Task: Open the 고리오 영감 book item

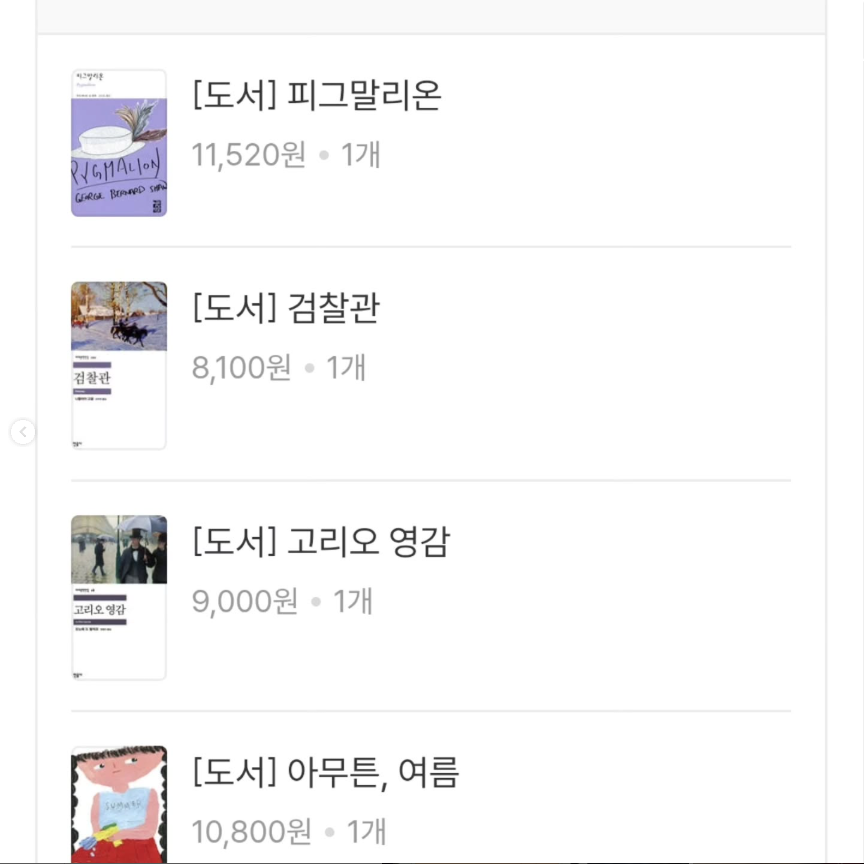Action: 321,542
